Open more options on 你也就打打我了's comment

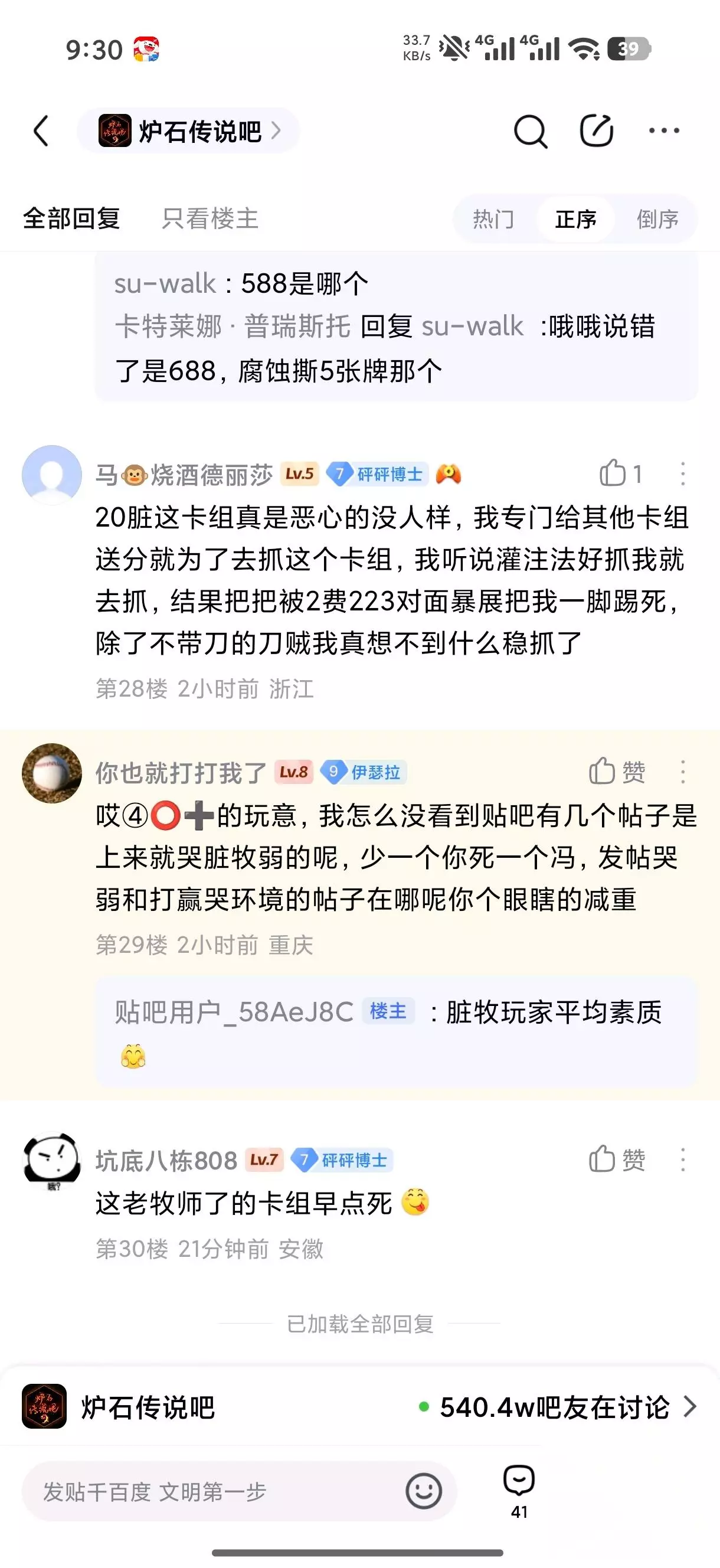pyautogui.click(x=683, y=772)
